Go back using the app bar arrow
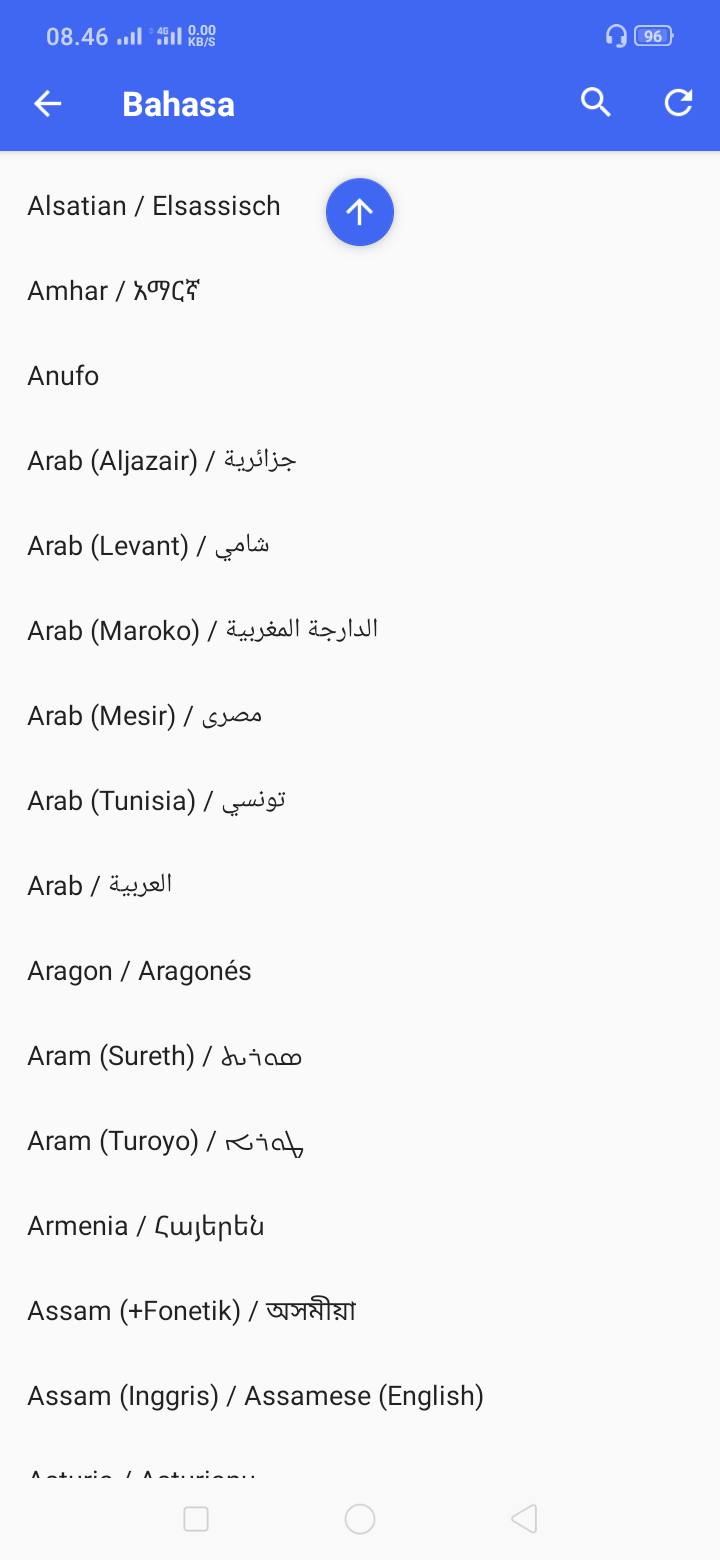This screenshot has height=1560, width=720. tap(48, 103)
